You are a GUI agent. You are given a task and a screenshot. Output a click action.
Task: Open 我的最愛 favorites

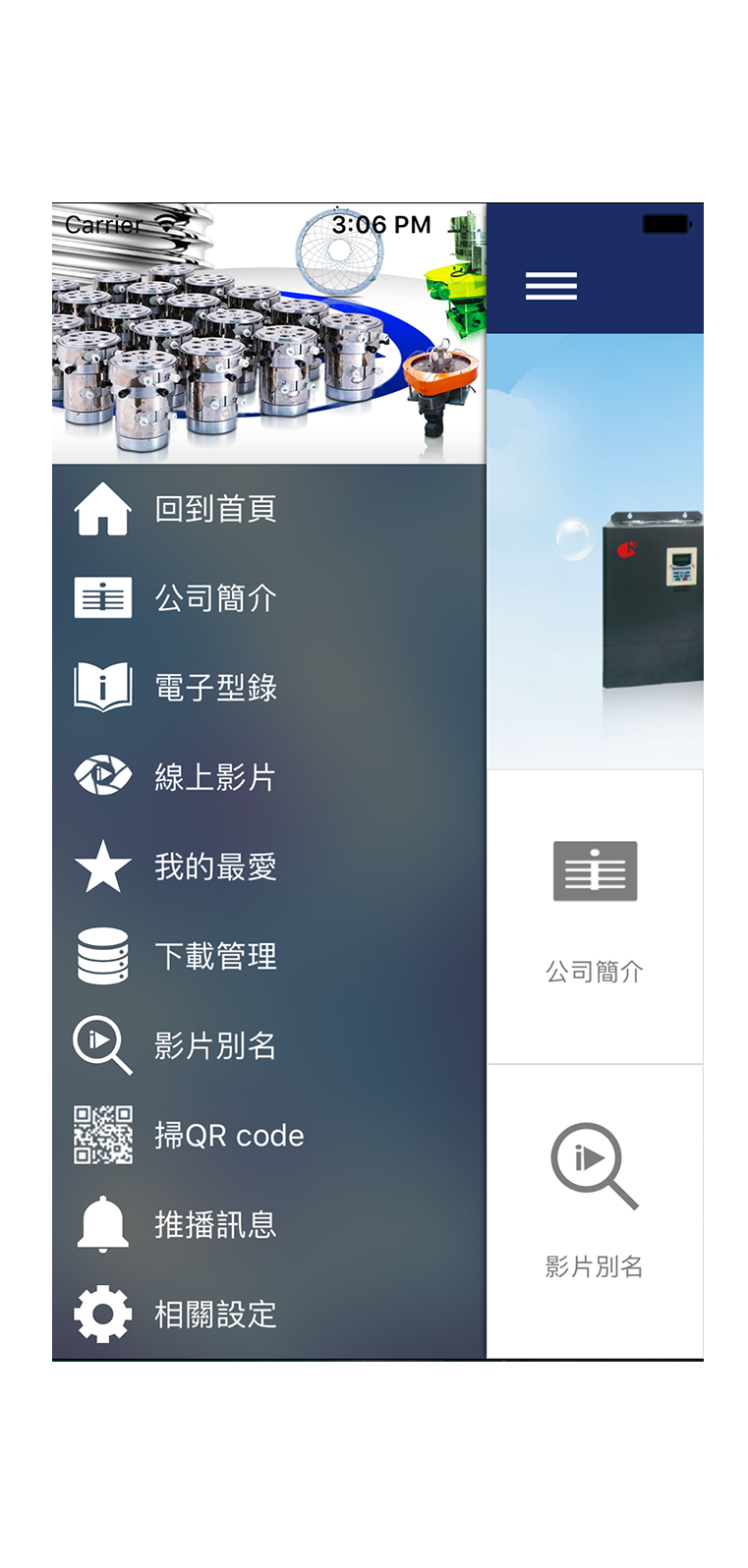[x=214, y=867]
